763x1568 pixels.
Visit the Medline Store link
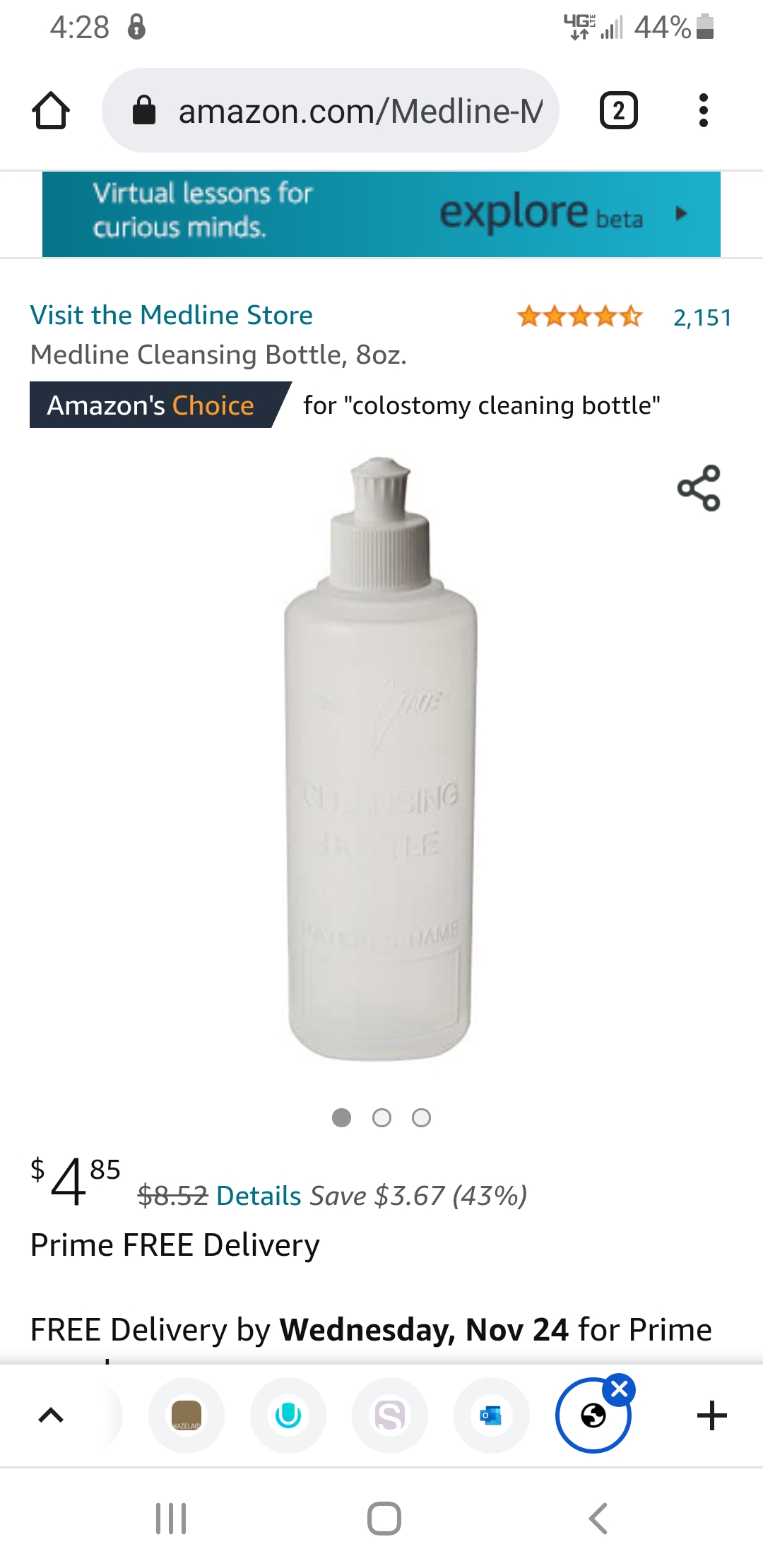[x=172, y=315]
